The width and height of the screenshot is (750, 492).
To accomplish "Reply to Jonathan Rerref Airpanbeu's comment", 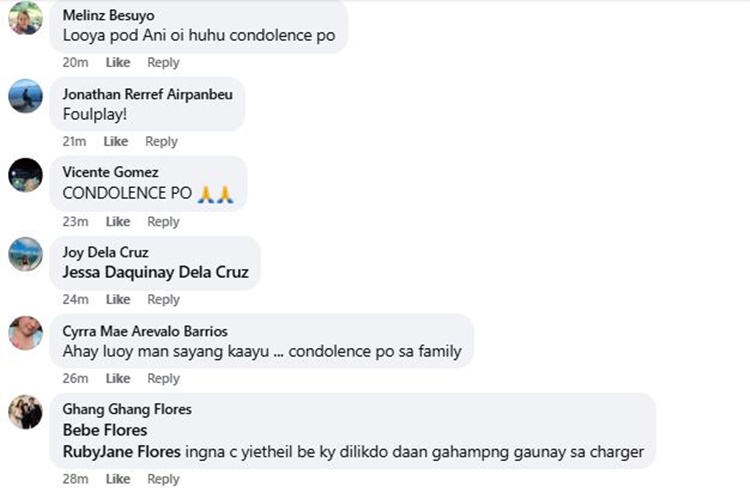I will pyautogui.click(x=161, y=142).
